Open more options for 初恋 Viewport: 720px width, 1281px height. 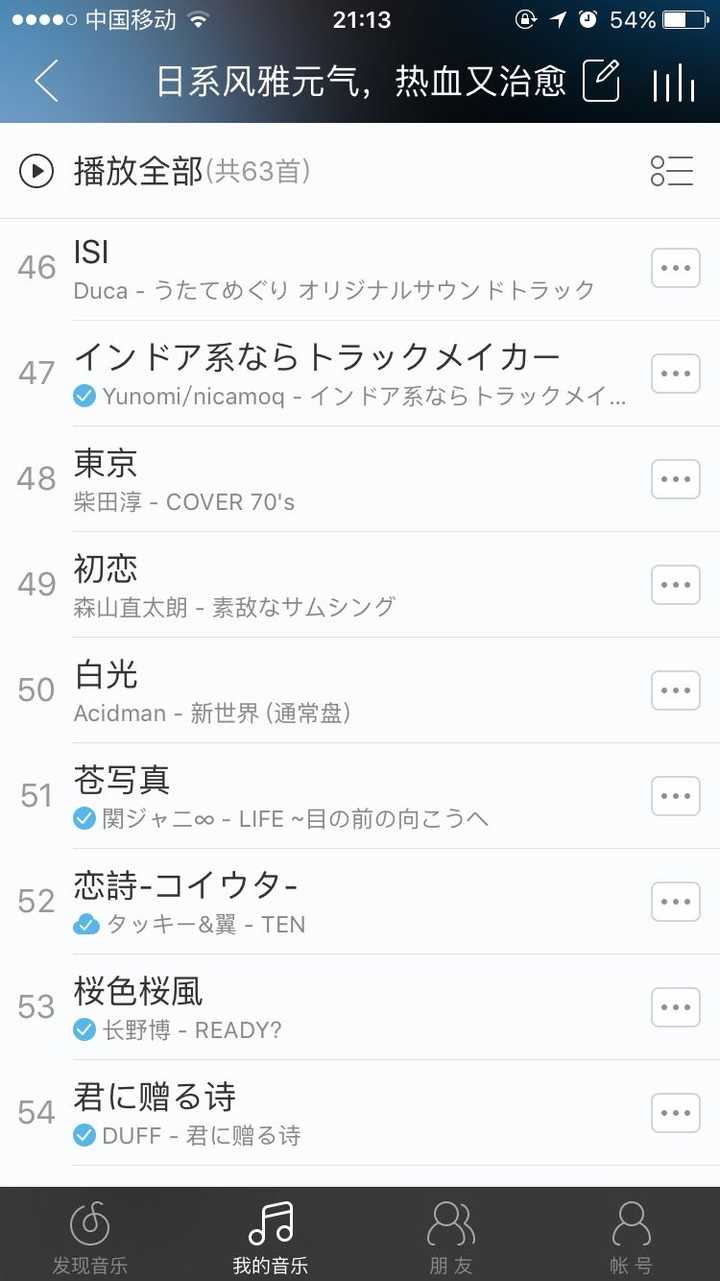[675, 584]
